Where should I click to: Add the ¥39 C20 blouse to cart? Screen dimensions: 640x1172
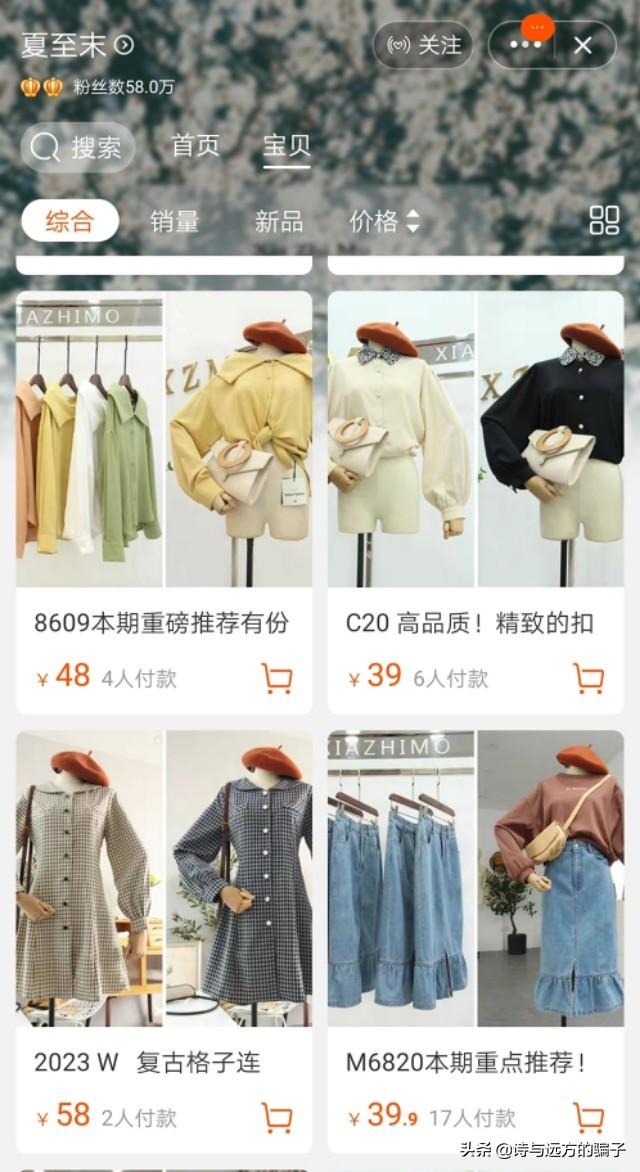(x=588, y=678)
